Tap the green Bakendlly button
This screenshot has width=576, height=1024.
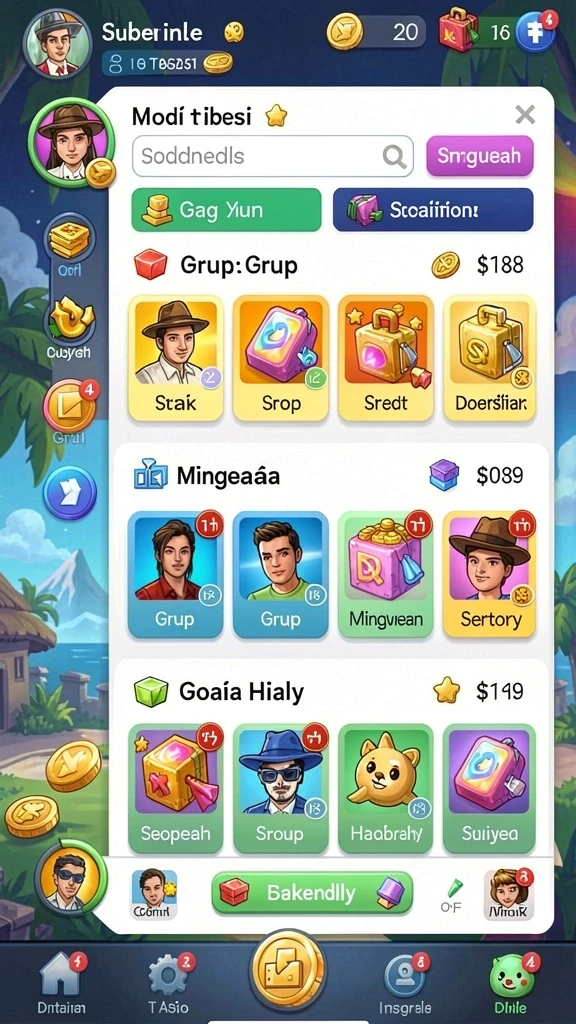point(312,893)
